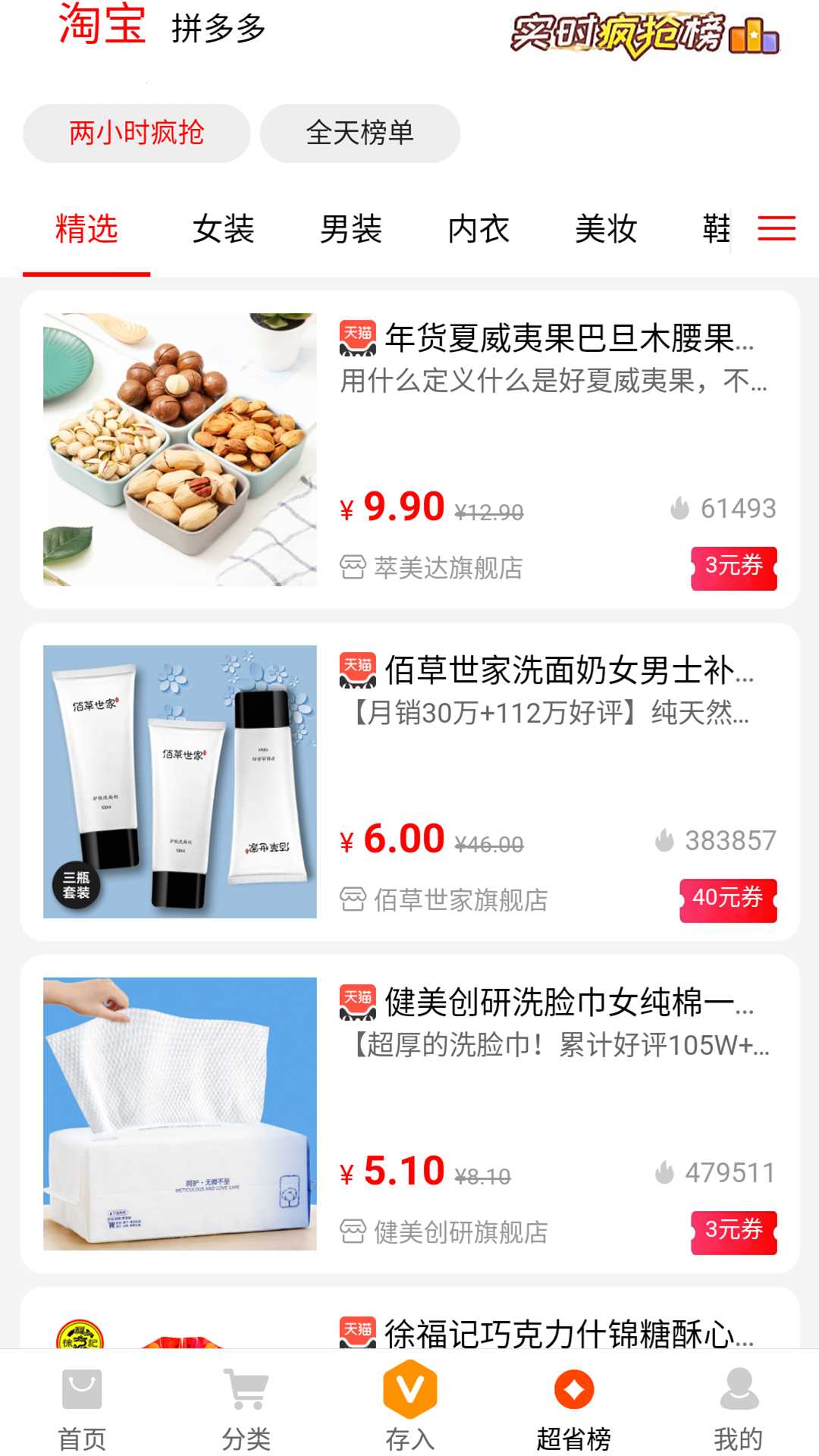The width and height of the screenshot is (819, 1456).
Task: Switch to the 女装 category tab
Action: click(x=224, y=229)
